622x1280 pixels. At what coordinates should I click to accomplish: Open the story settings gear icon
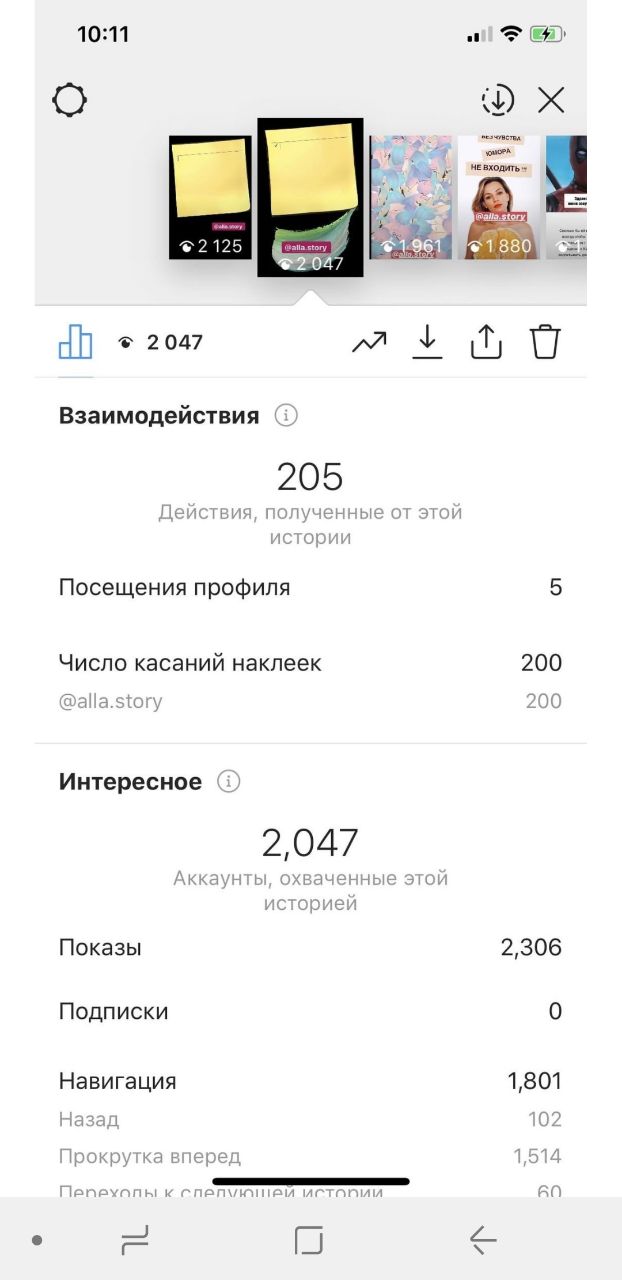pyautogui.click(x=70, y=100)
